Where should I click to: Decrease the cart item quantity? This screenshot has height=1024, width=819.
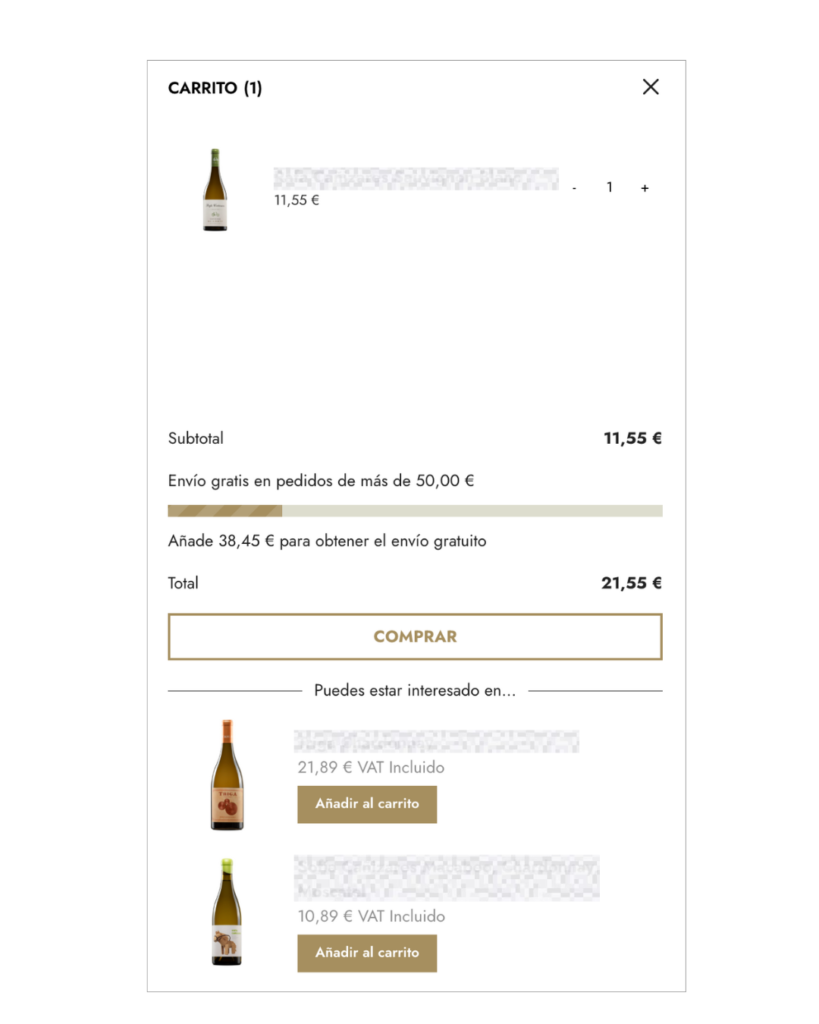pyautogui.click(x=574, y=188)
